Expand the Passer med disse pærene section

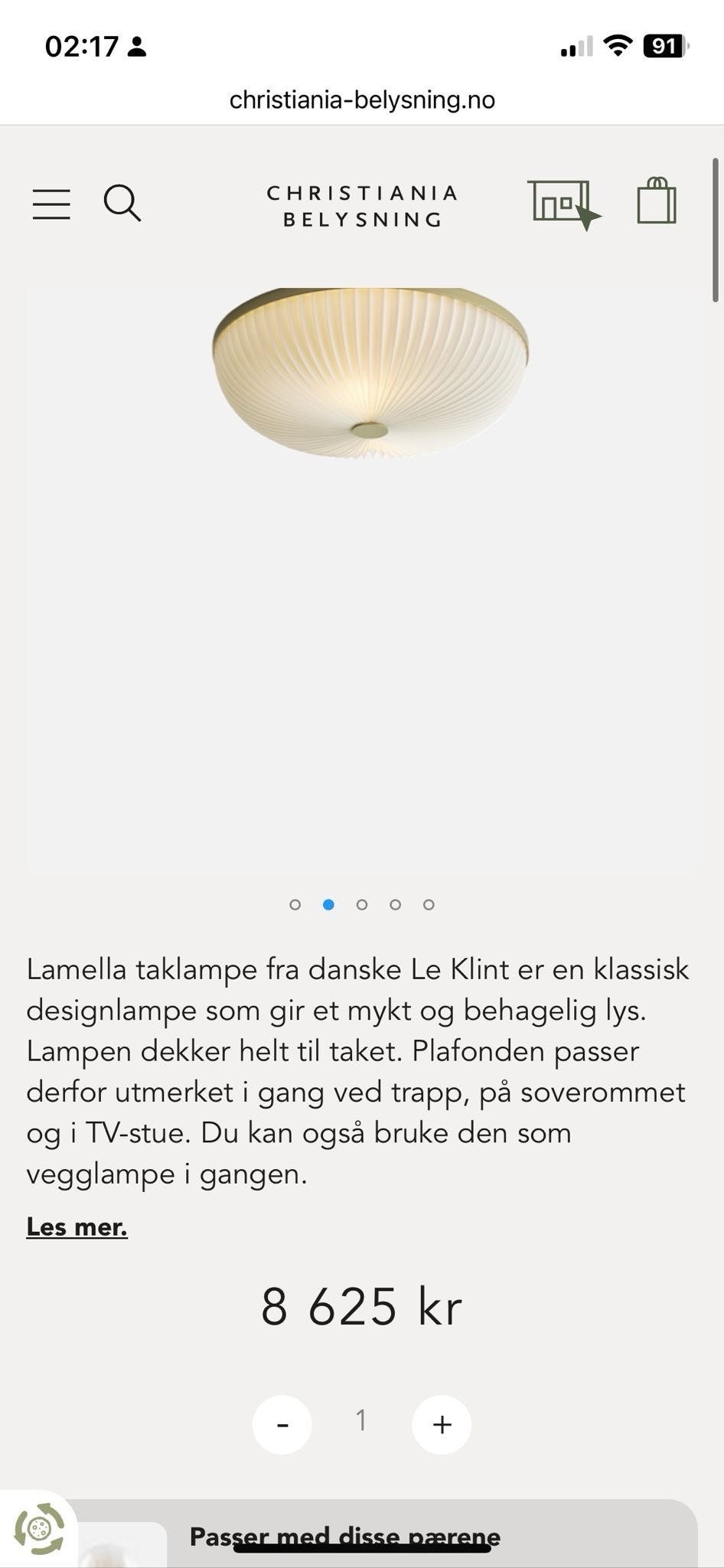coord(345,1536)
